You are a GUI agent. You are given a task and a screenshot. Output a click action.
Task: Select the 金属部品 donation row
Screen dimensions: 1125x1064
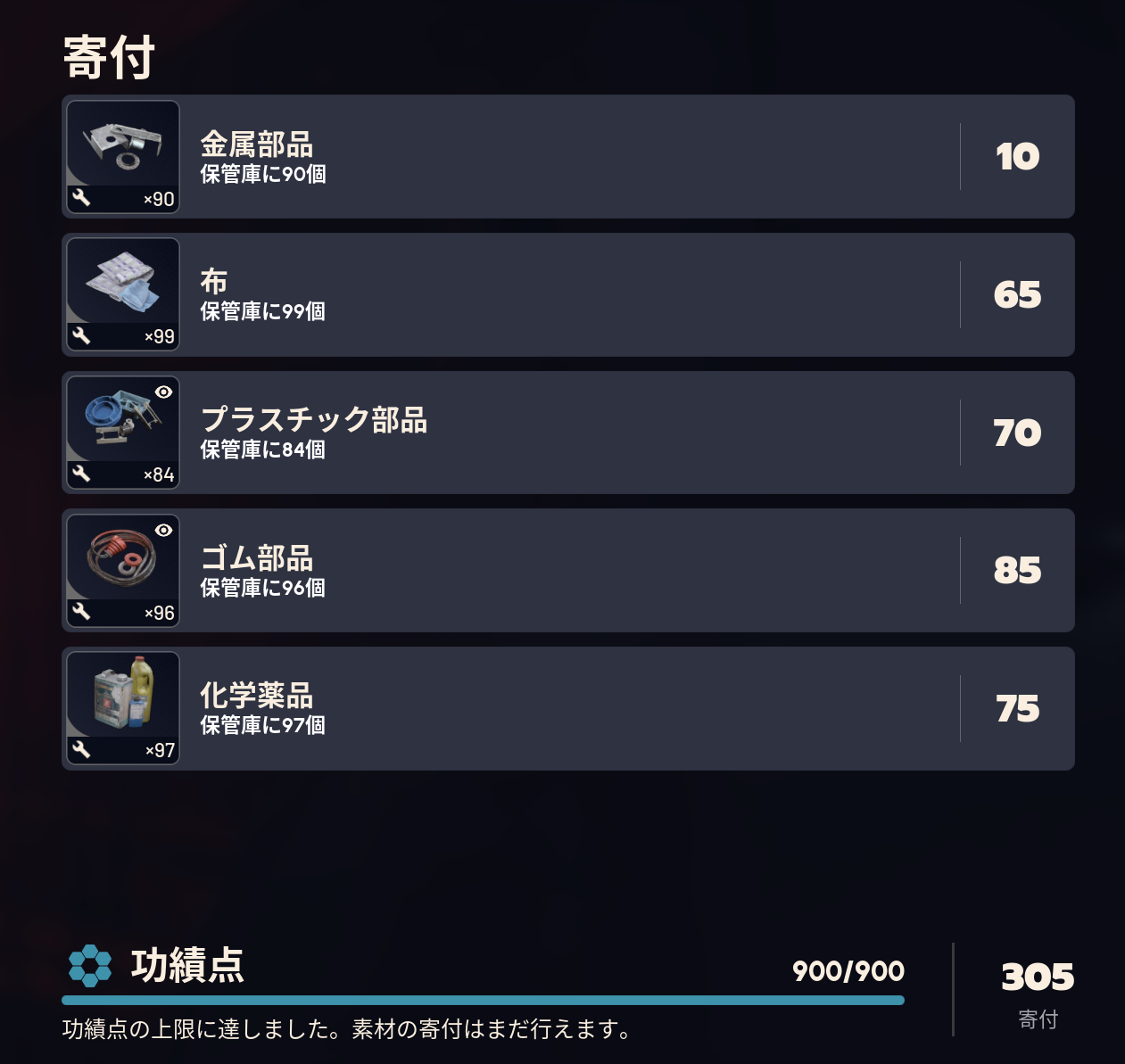click(567, 157)
